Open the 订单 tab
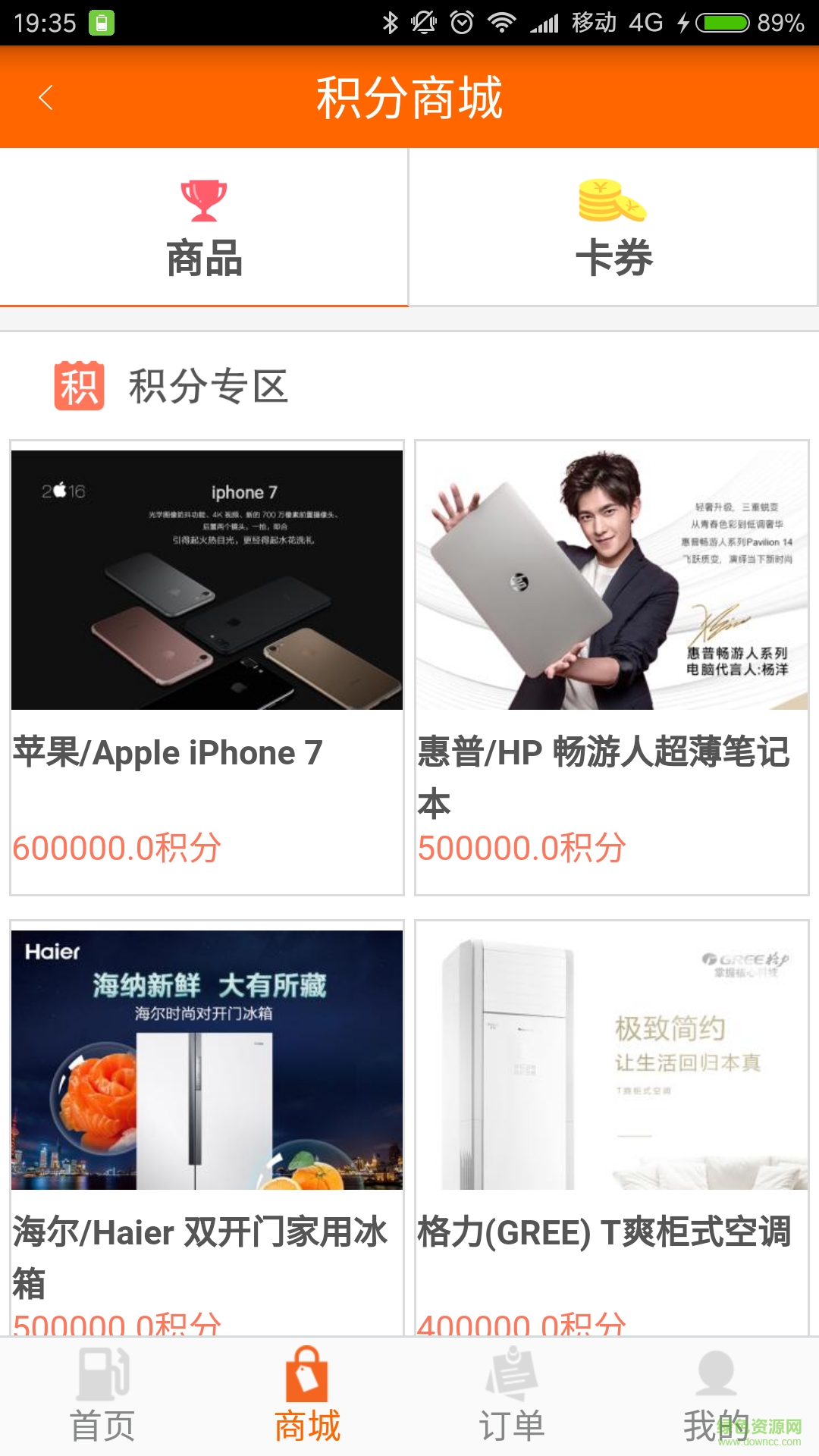Viewport: 819px width, 1456px height. click(512, 1397)
